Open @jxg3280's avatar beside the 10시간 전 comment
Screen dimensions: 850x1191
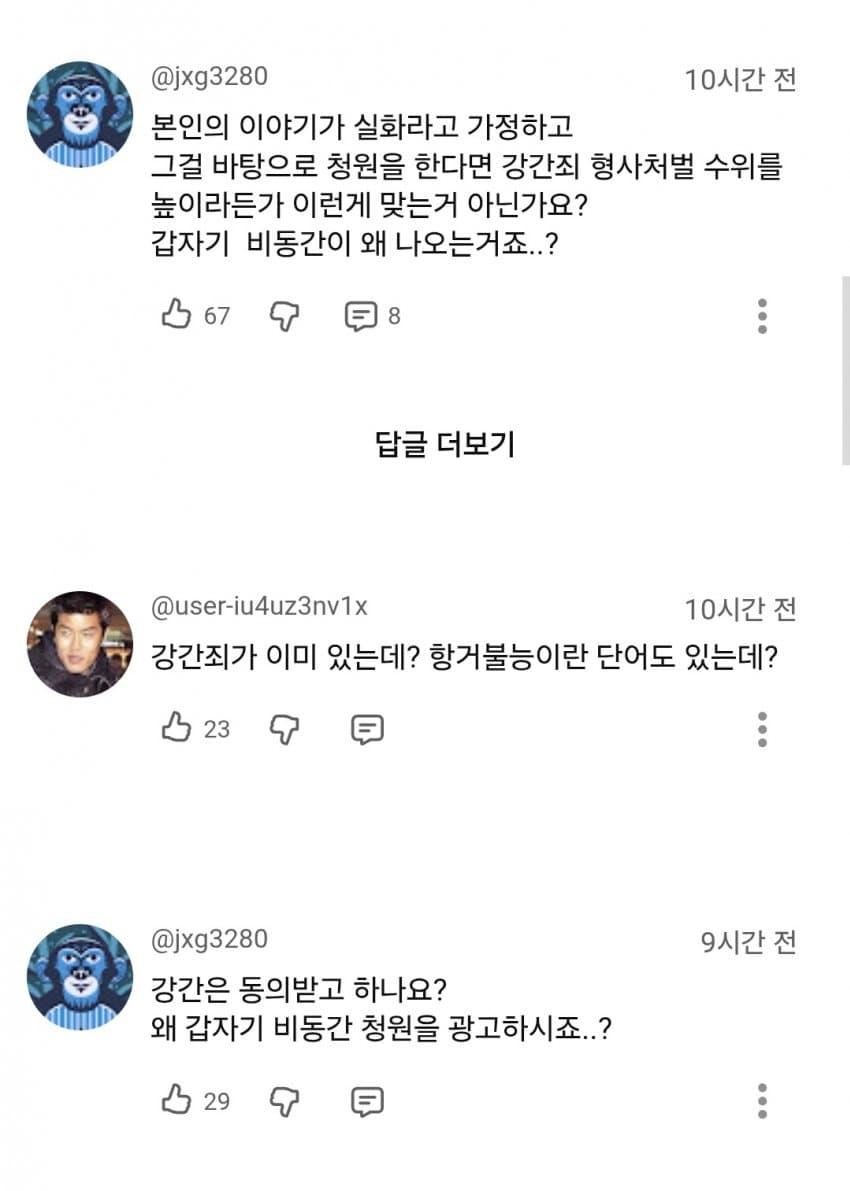[80, 114]
